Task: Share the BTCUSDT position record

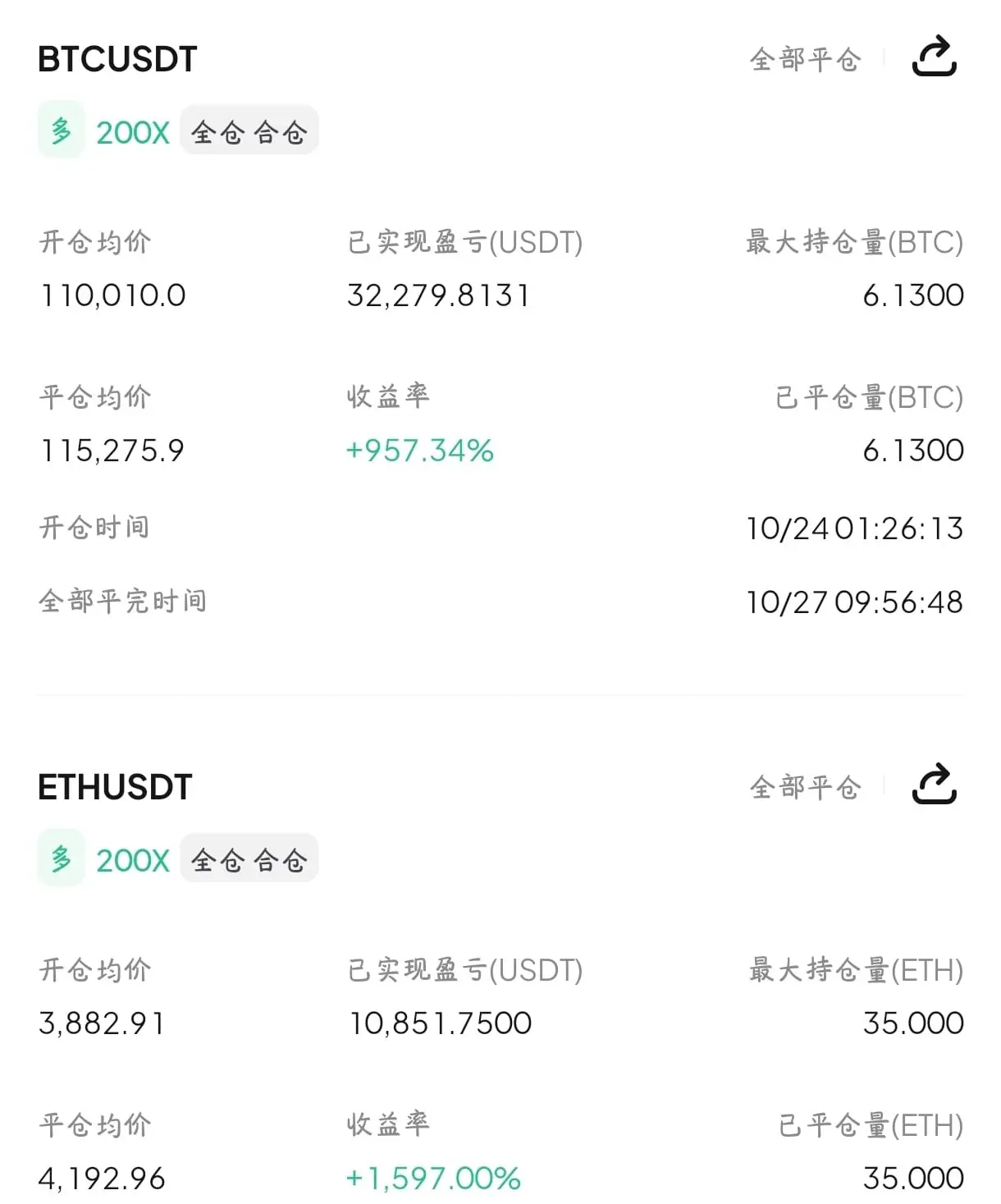Action: [x=934, y=57]
